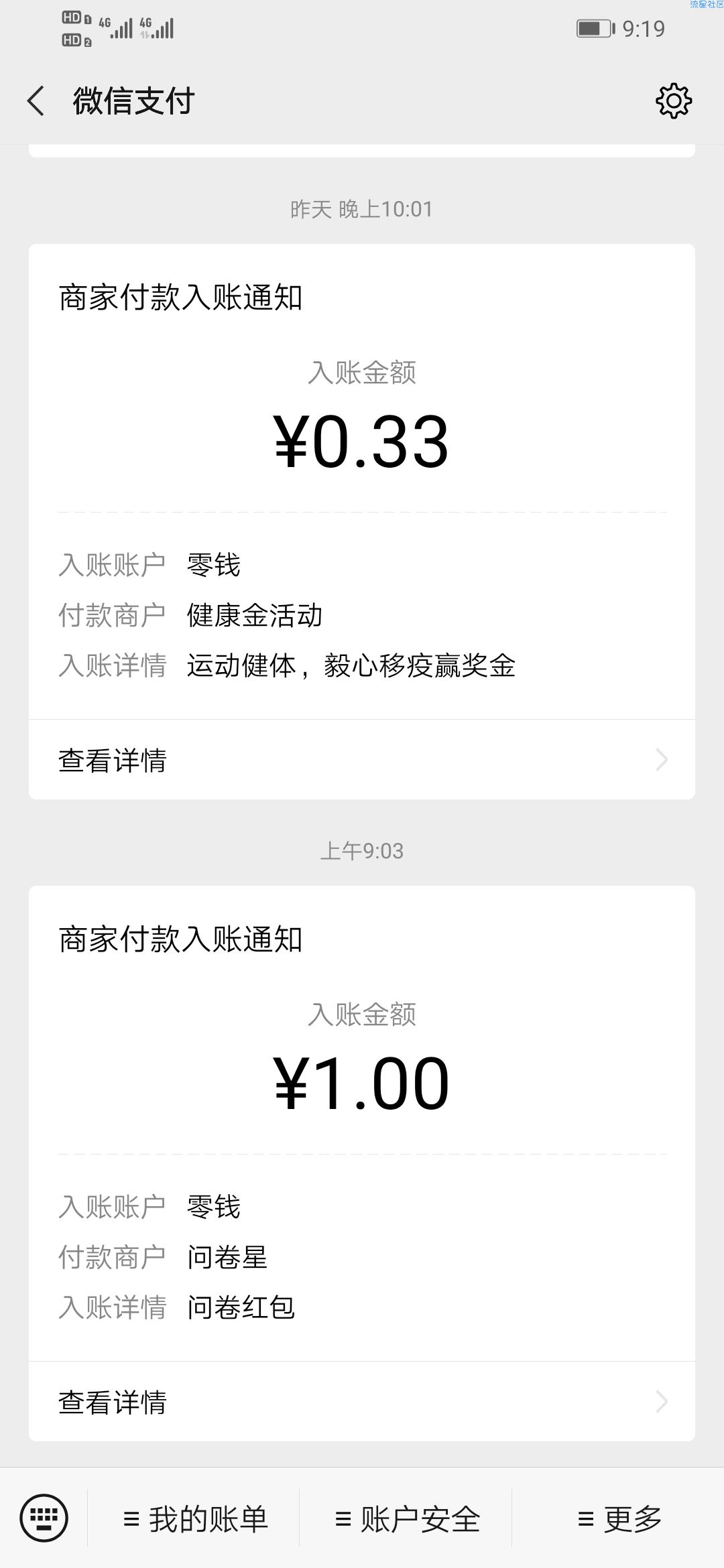Open the 我的账单 menu
The height and width of the screenshot is (1568, 724).
(195, 1518)
